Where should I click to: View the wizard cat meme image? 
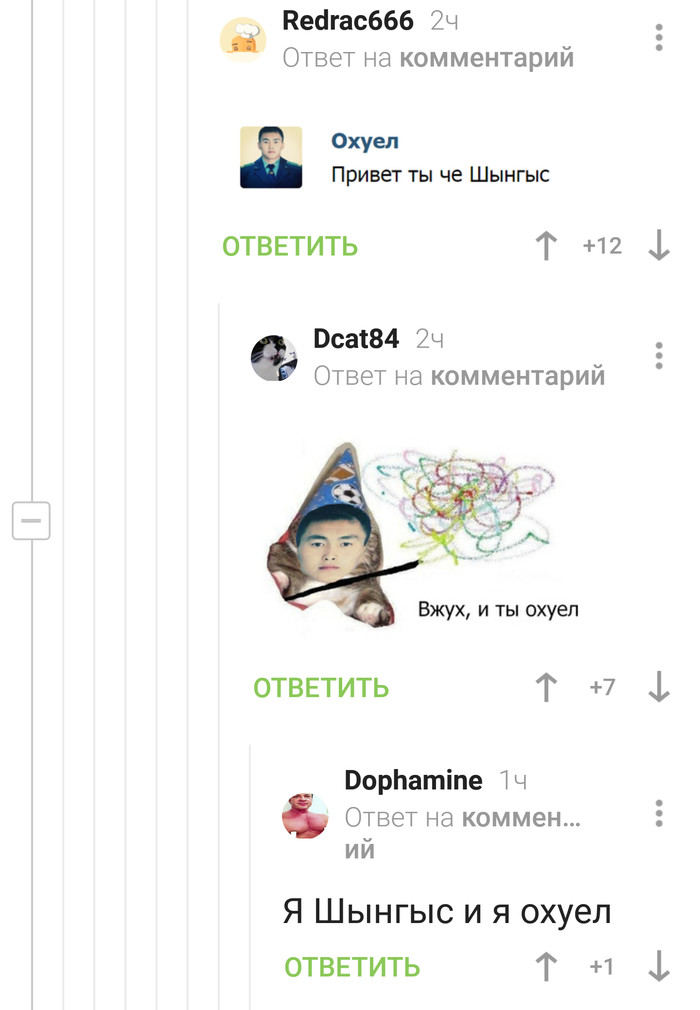pos(410,537)
